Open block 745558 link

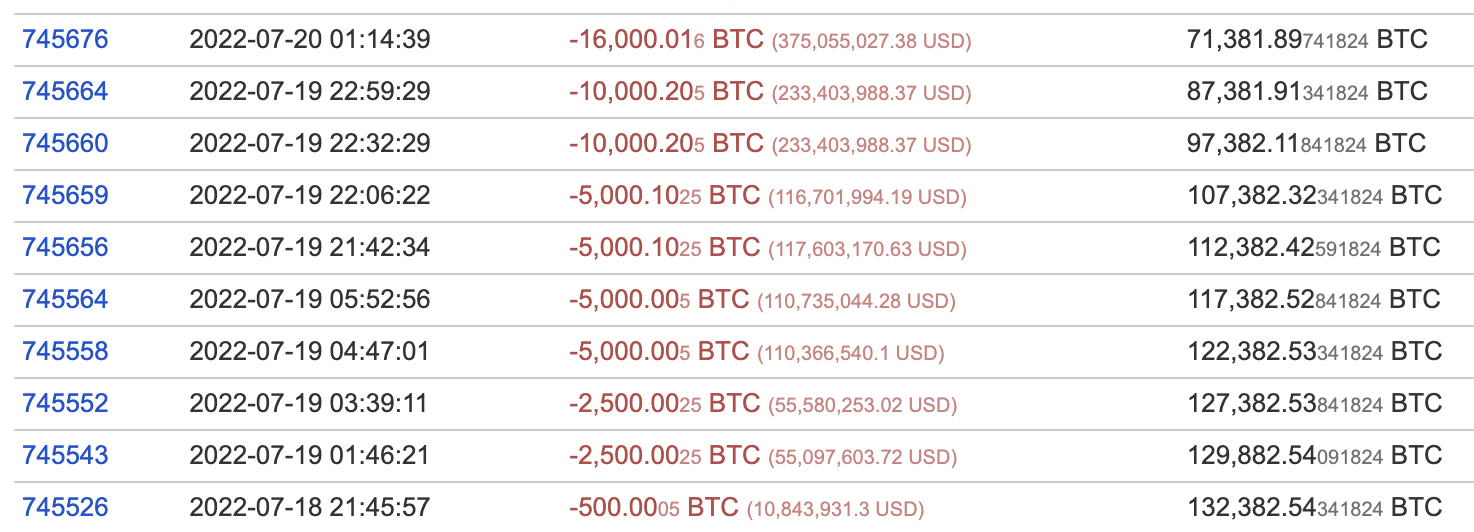pos(65,351)
